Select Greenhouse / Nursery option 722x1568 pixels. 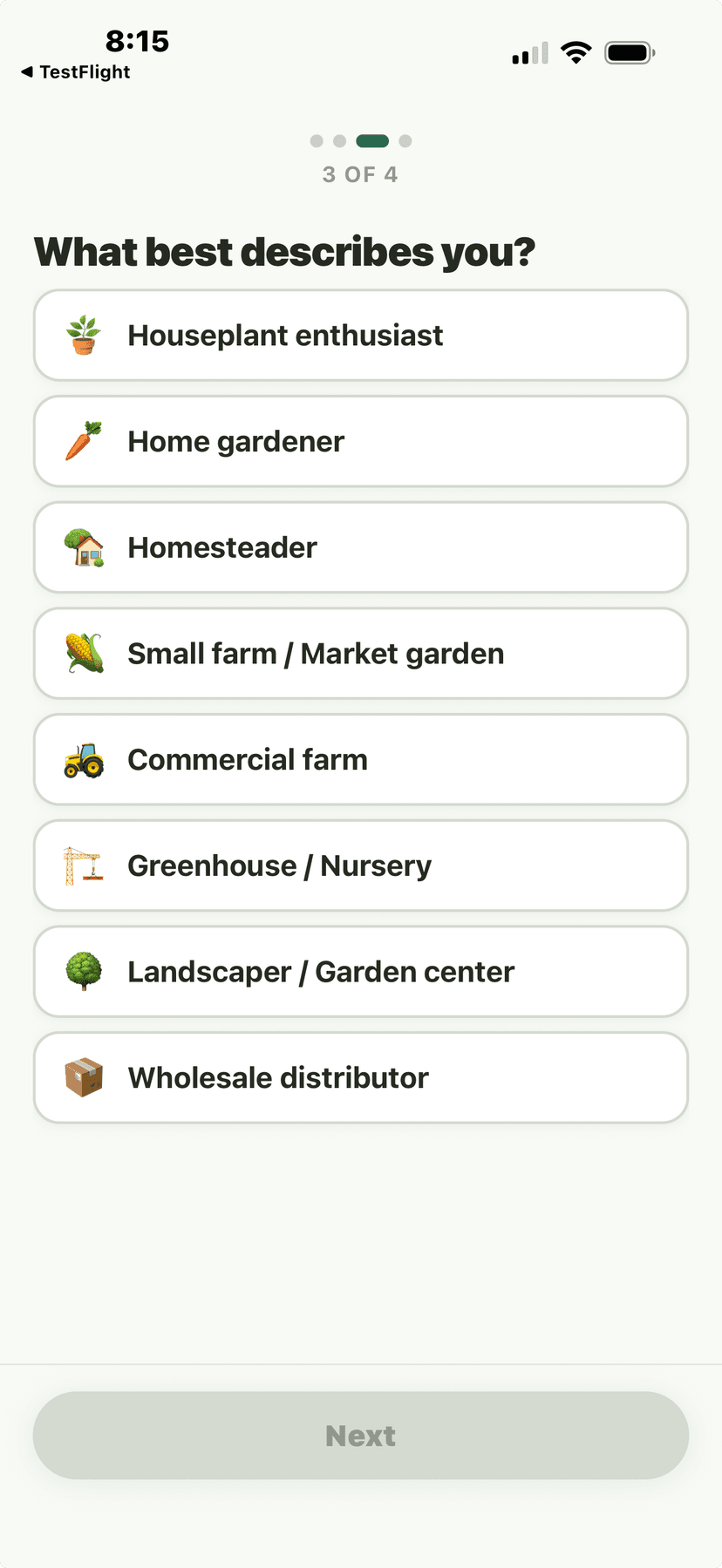tap(361, 866)
